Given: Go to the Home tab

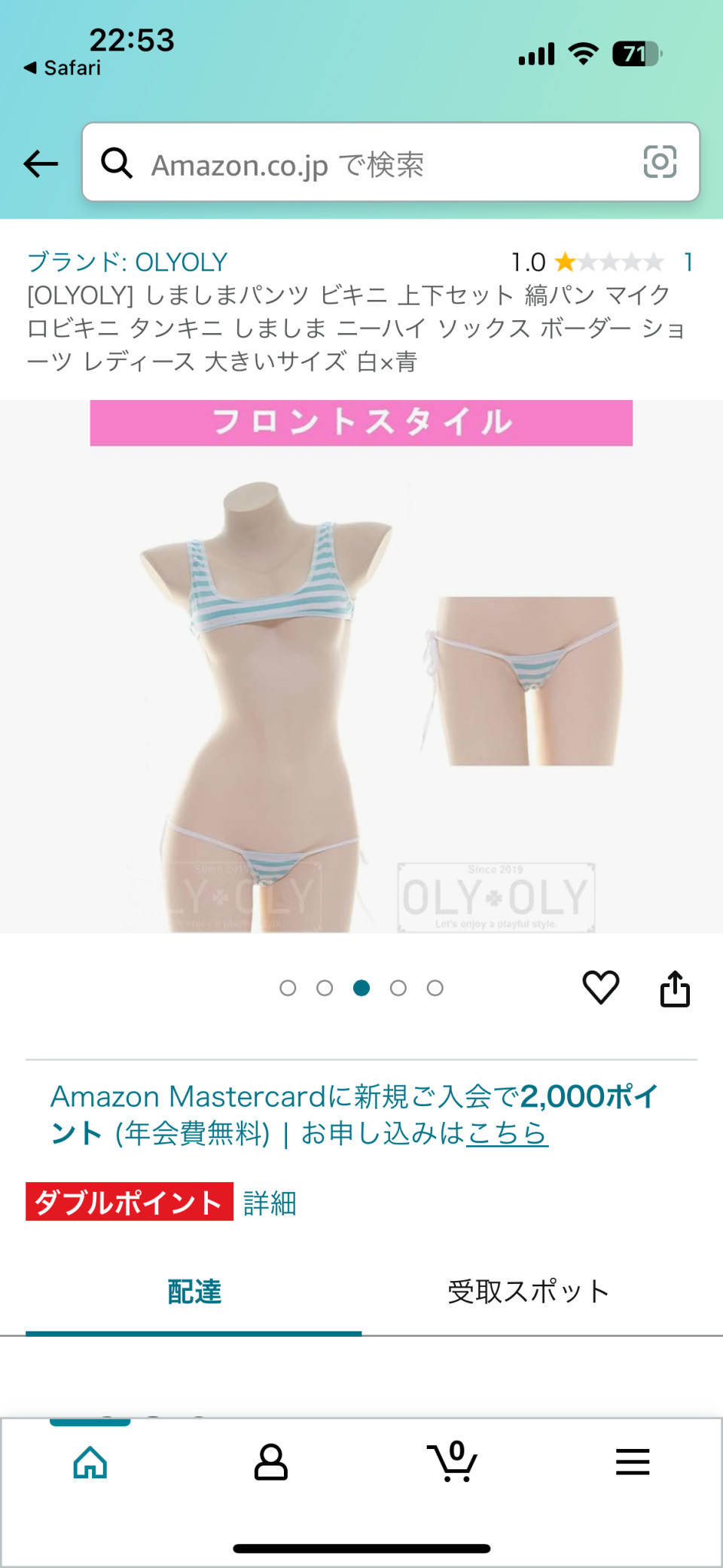Looking at the screenshot, I should point(90,1463).
